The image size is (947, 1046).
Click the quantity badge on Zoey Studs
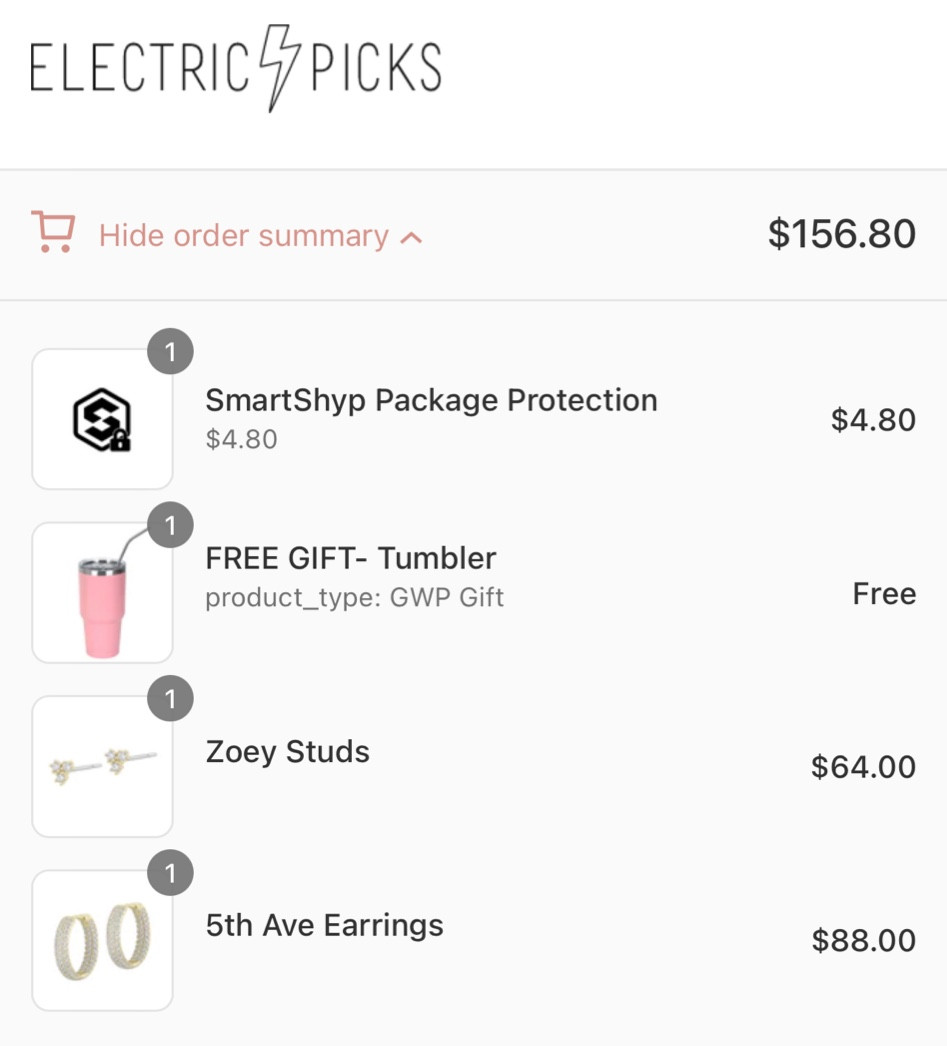pos(170,699)
